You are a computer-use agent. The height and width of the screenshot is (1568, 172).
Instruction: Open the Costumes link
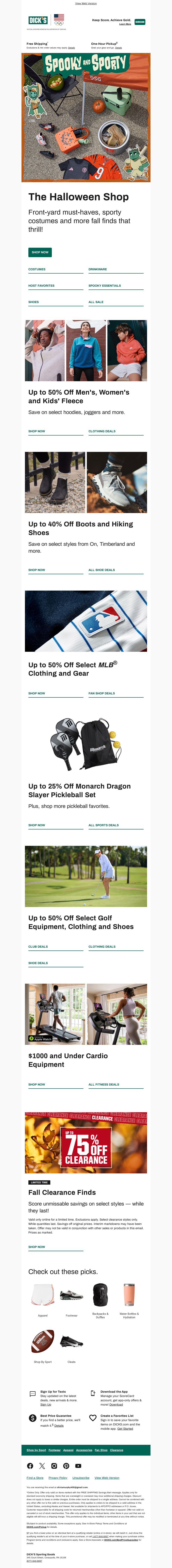37,269
